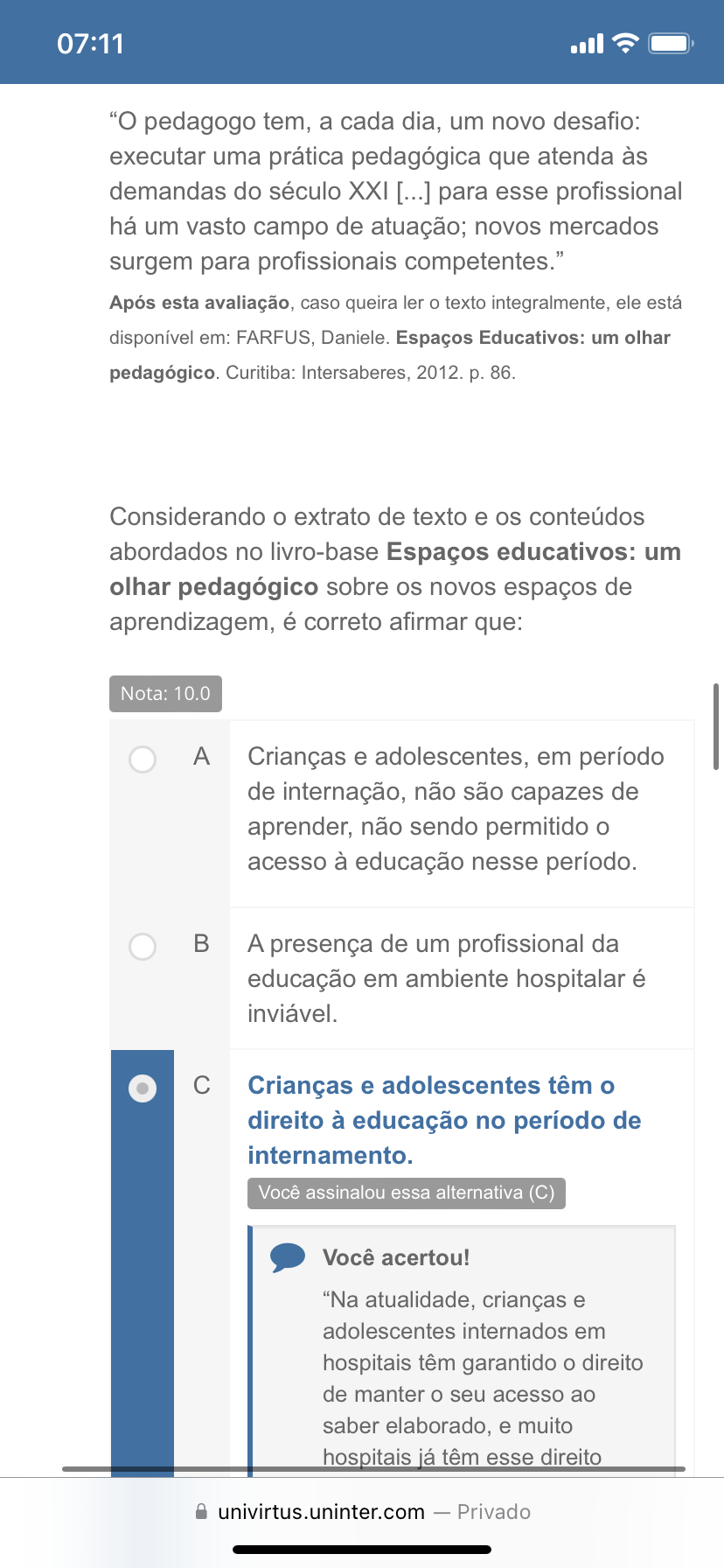
Task: Select radio button for alternative A
Action: pyautogui.click(x=143, y=759)
